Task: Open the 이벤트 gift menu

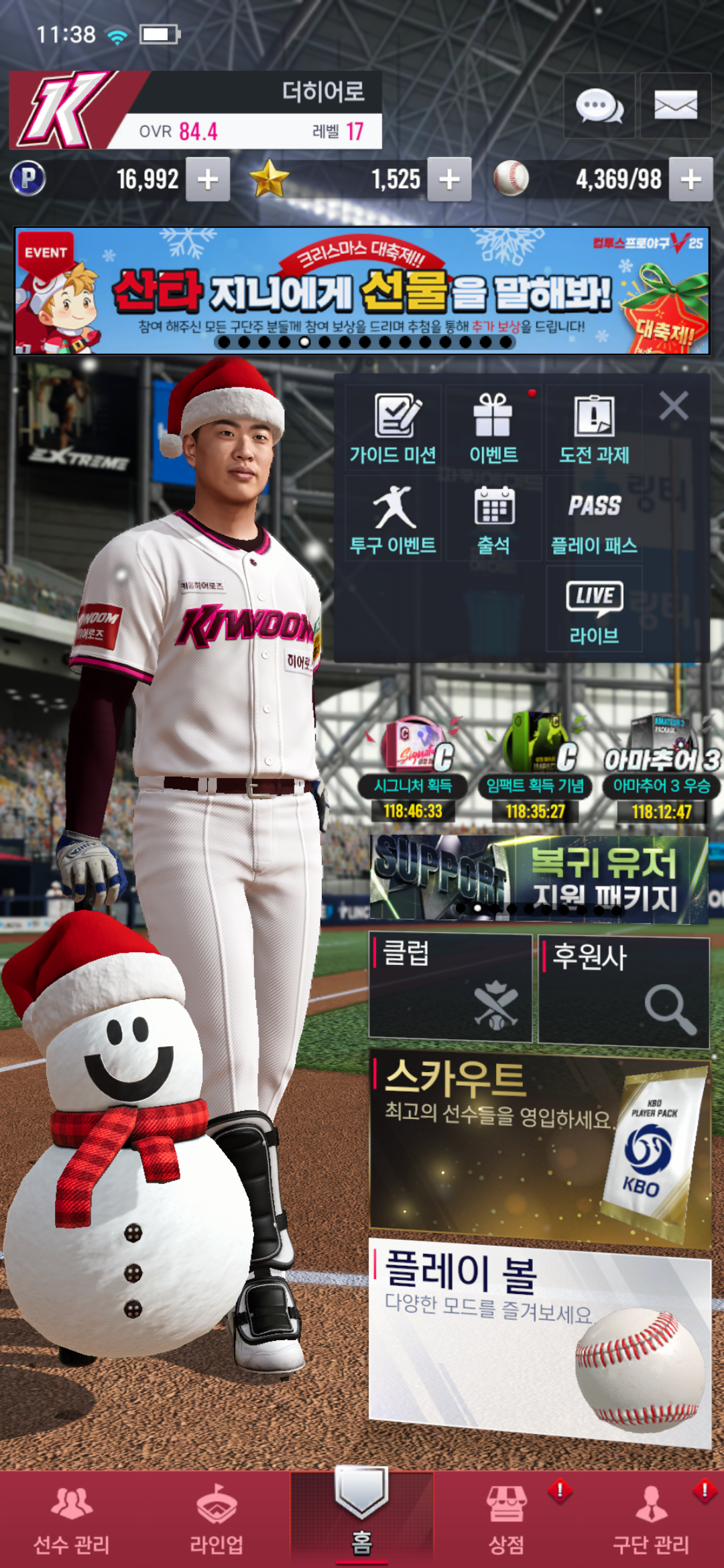Action: click(493, 428)
